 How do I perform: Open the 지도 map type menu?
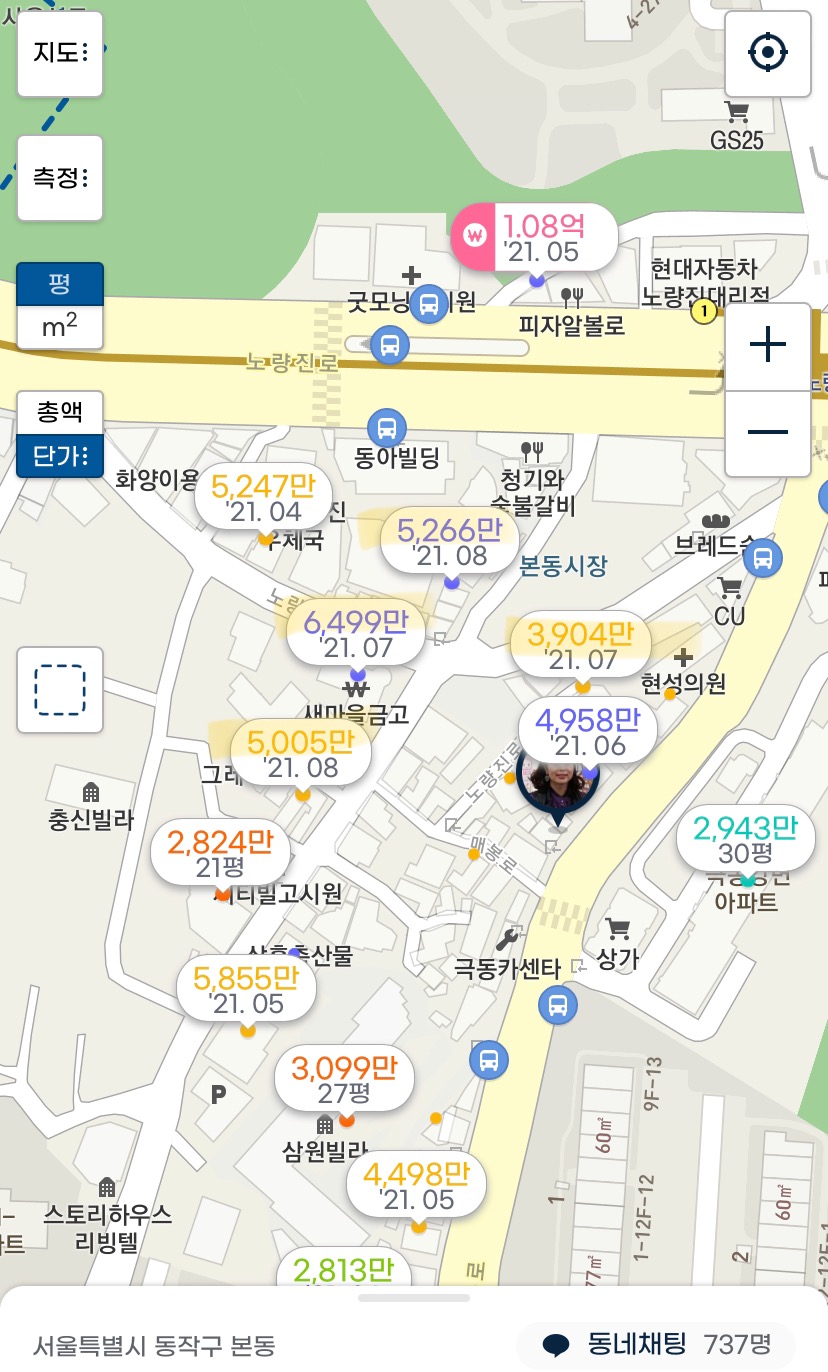pos(60,54)
